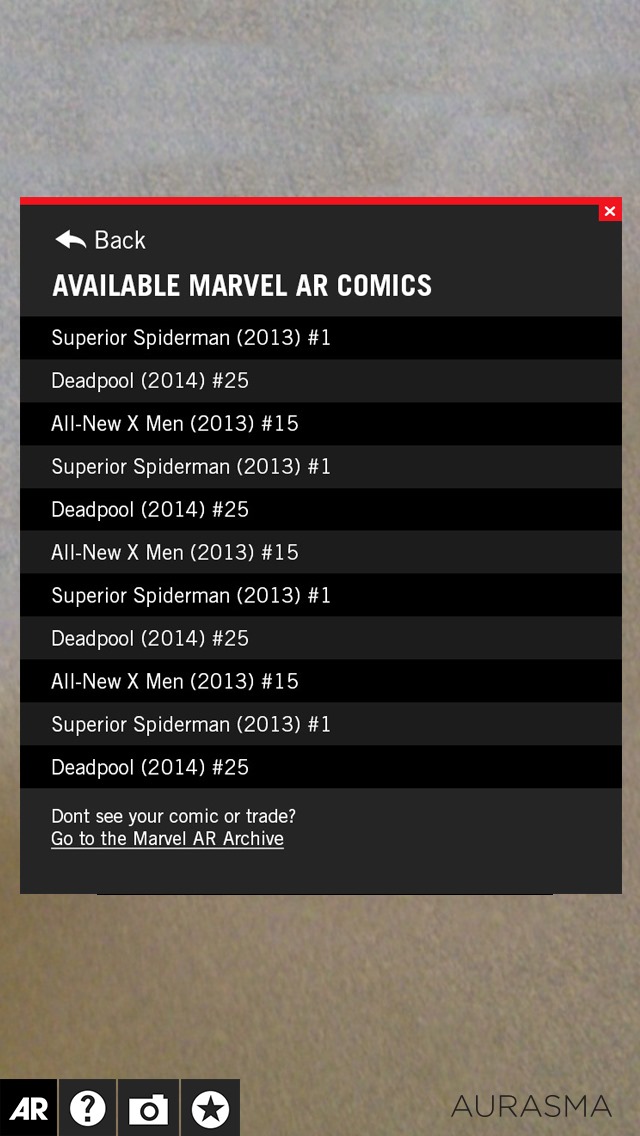Image resolution: width=640 pixels, height=1136 pixels.
Task: Open the last comic in the list
Action: 320,767
